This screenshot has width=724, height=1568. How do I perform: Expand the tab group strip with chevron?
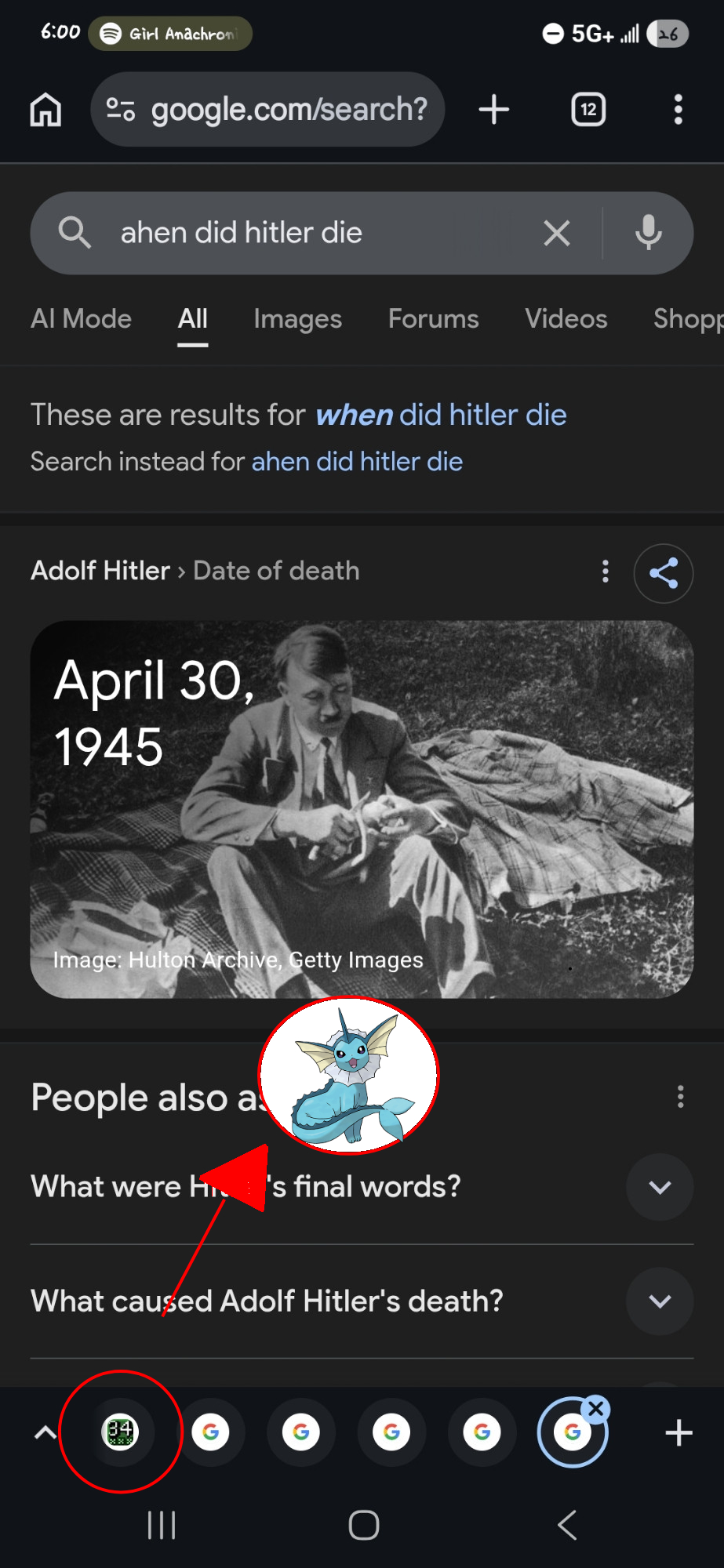pos(45,1433)
